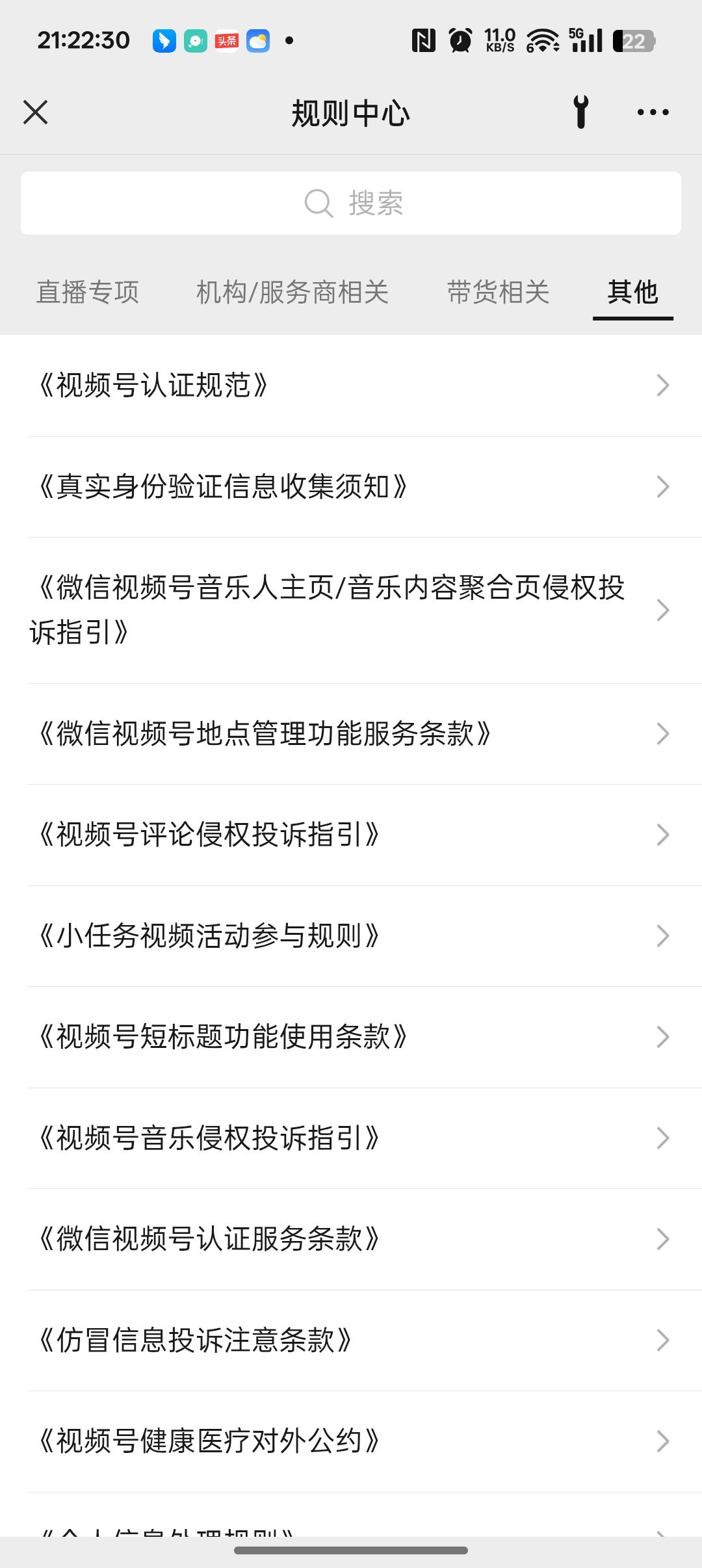Select the 其他 tab
Screen dimensions: 702x1568
coord(632,293)
